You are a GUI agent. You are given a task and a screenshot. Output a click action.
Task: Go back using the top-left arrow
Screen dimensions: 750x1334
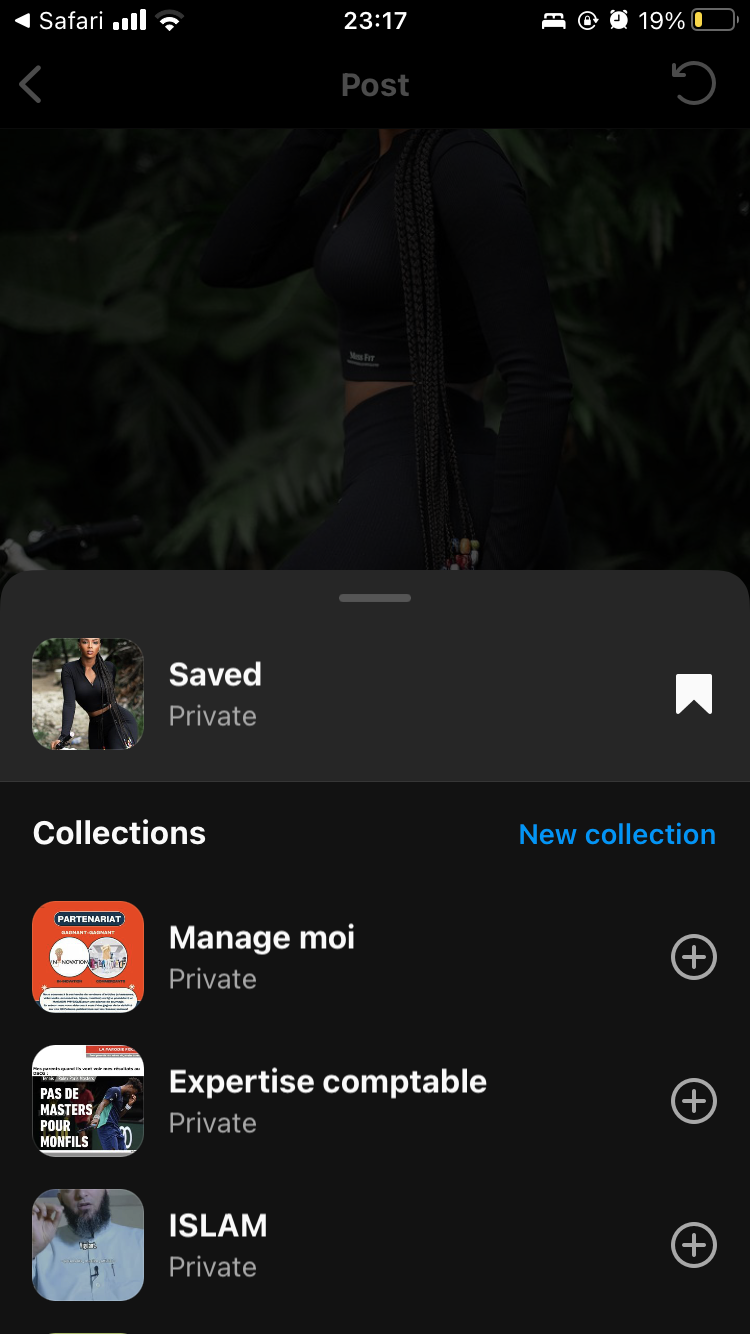(31, 85)
